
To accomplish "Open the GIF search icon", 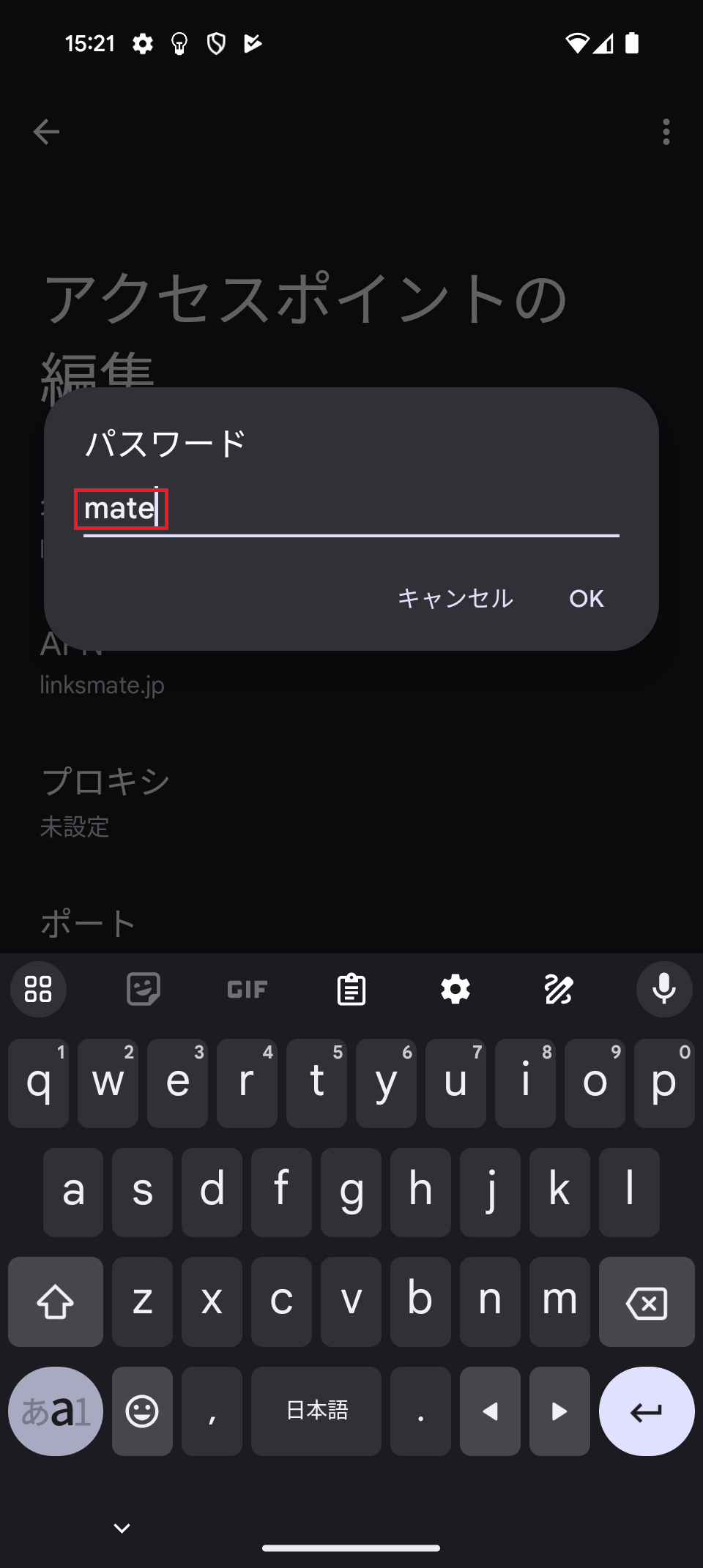I will (x=247, y=989).
